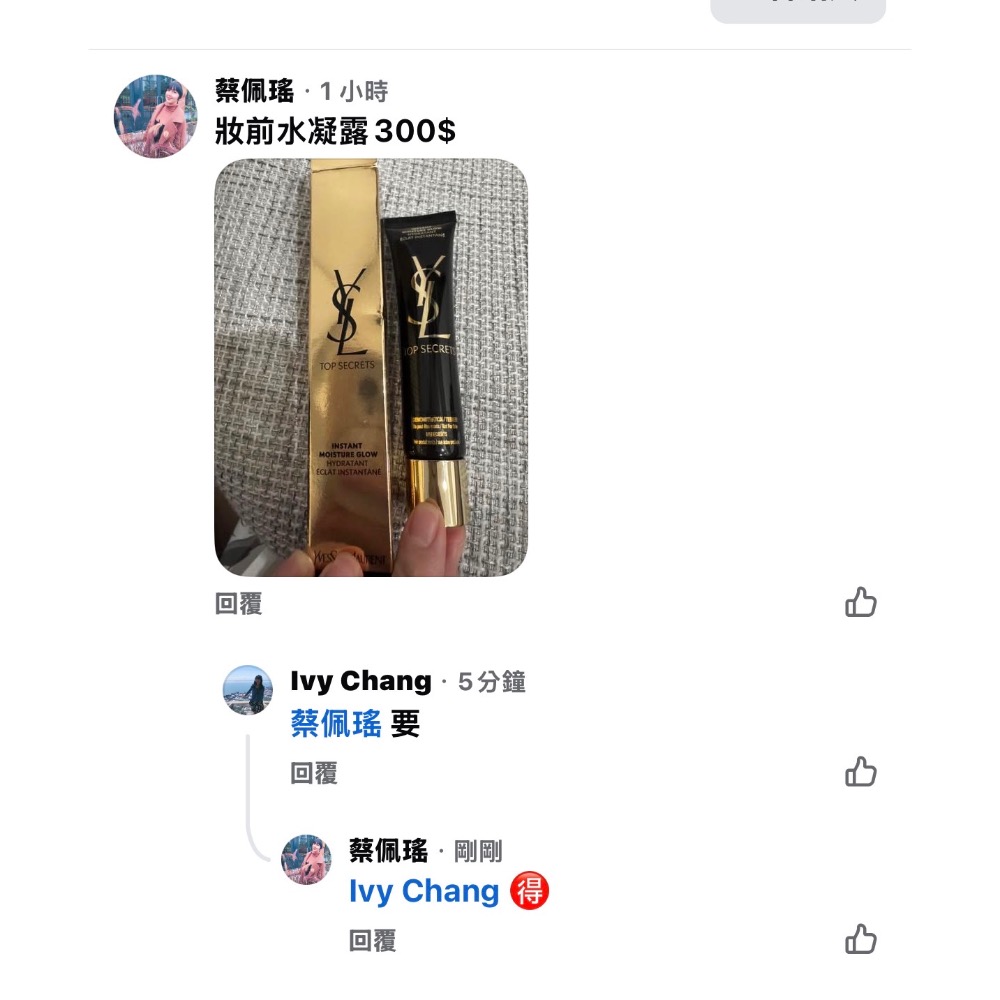Open the YSL product photo in the comment
The image size is (1000, 1000).
point(371,367)
